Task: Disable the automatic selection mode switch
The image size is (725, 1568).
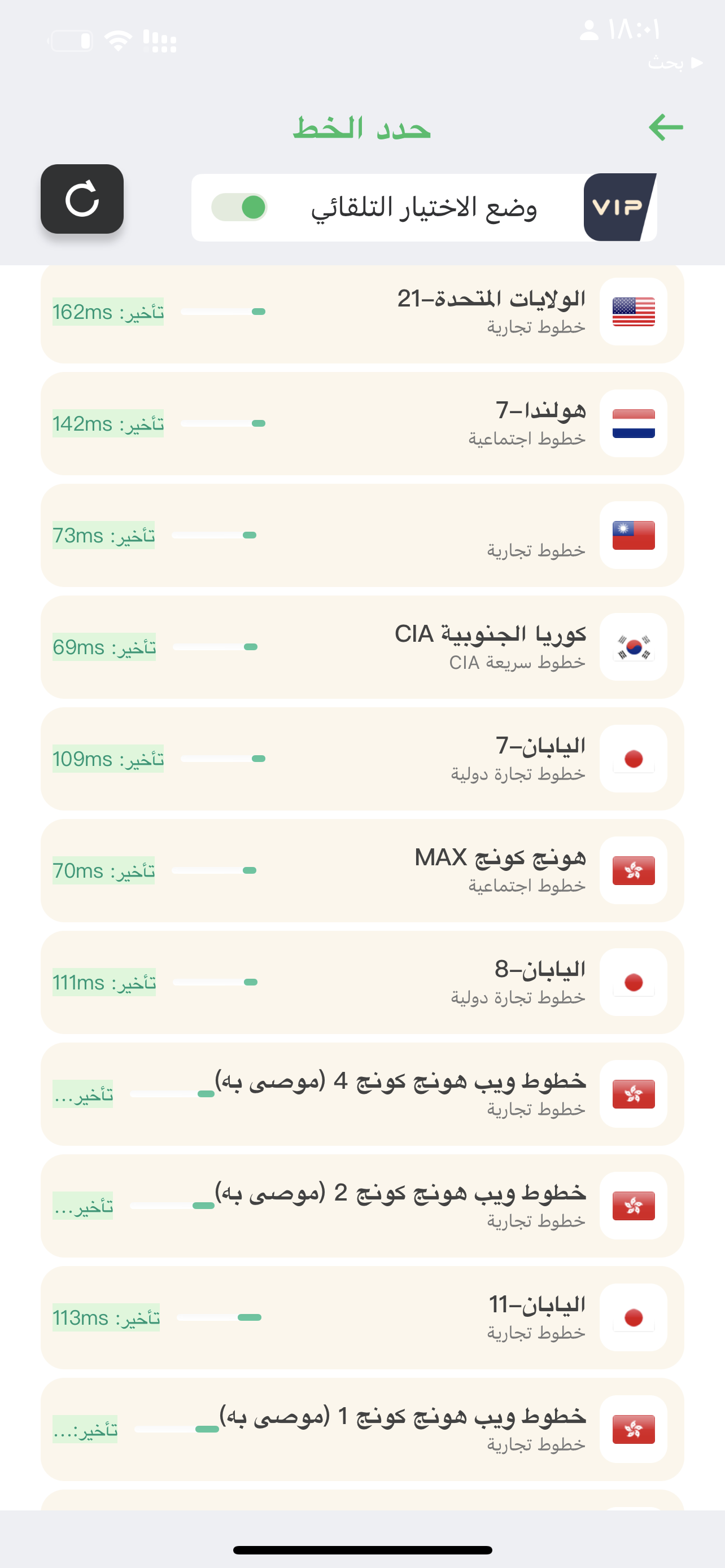Action: tap(239, 207)
